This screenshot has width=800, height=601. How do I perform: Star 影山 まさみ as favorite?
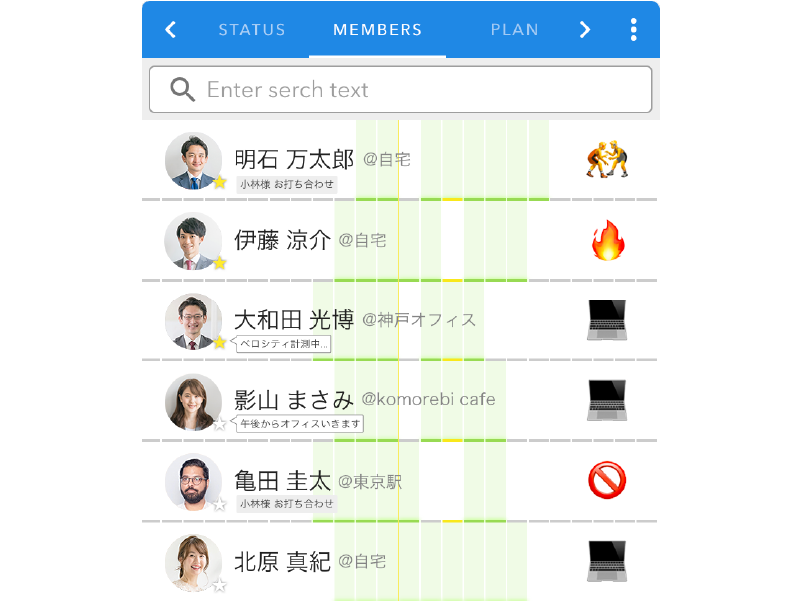coord(220,423)
